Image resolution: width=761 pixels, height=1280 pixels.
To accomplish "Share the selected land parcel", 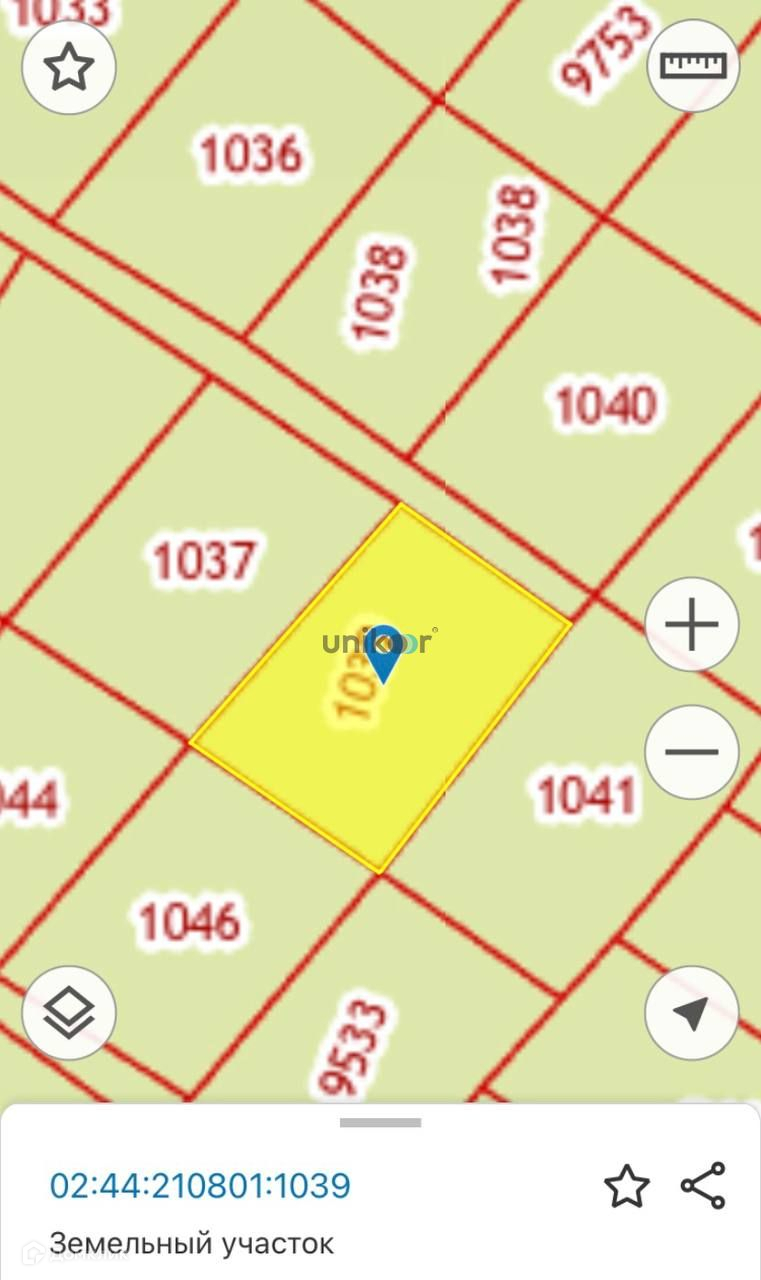I will click(703, 1186).
